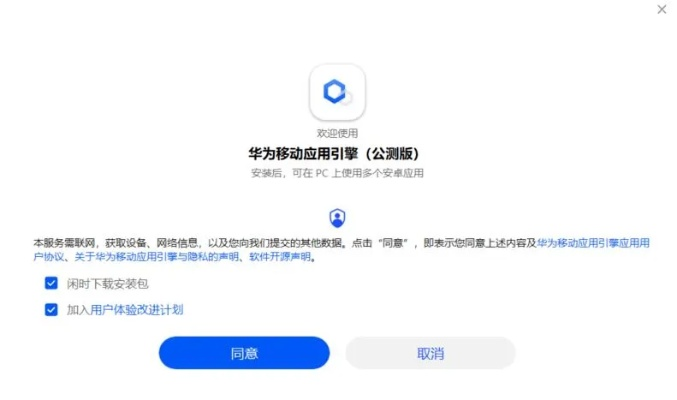Uncheck the 闲时下载安装包 checkbox
The width and height of the screenshot is (677, 400).
[x=52, y=284]
